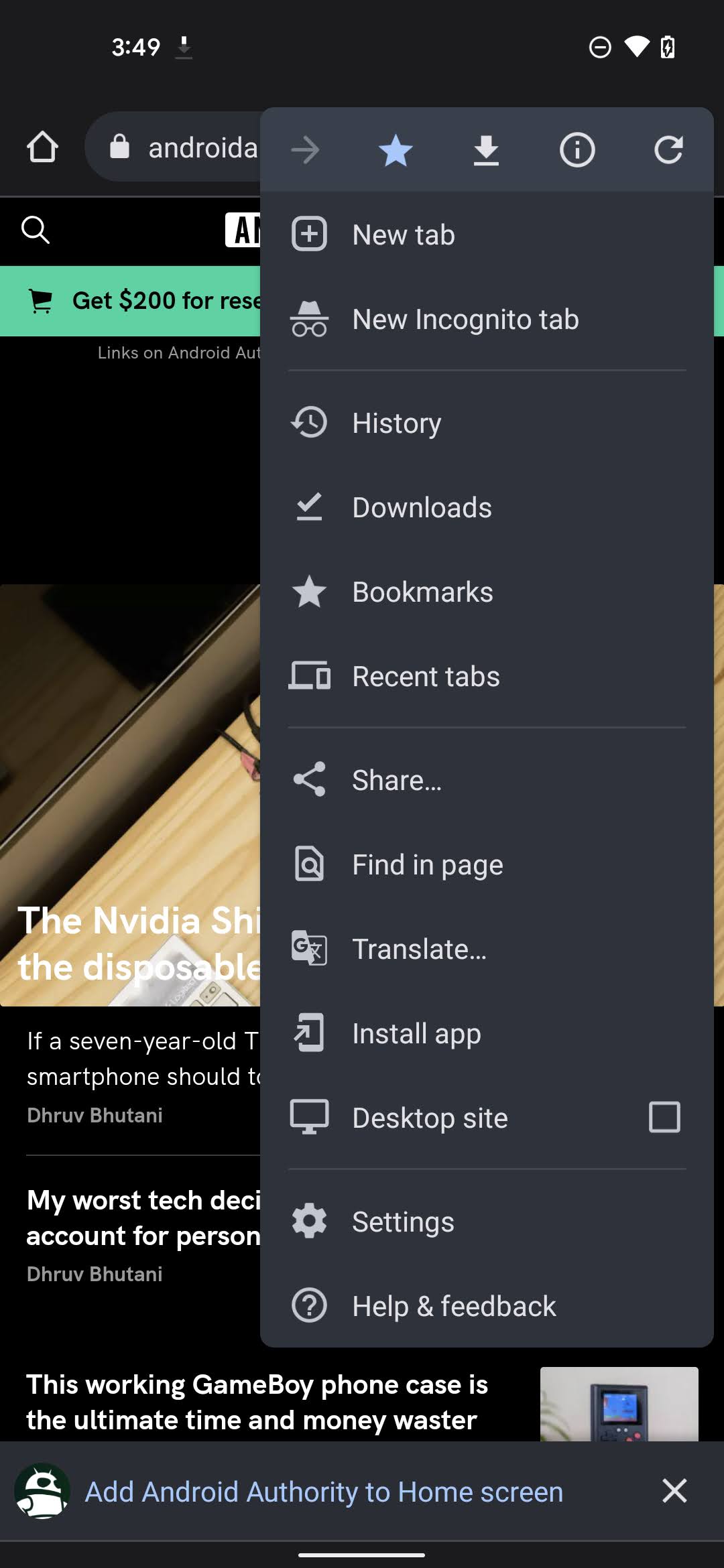Choose Find in page
724x1568 pixels.
(427, 865)
